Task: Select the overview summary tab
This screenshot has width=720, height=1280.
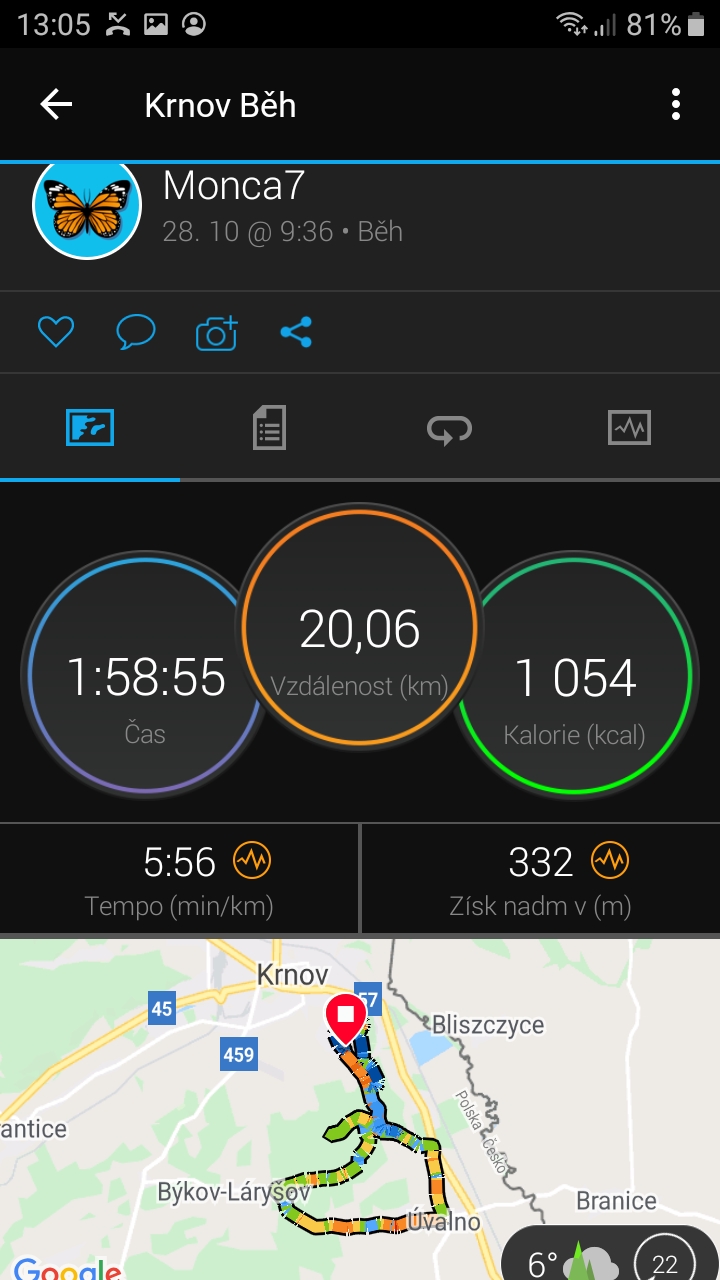Action: 90,428
